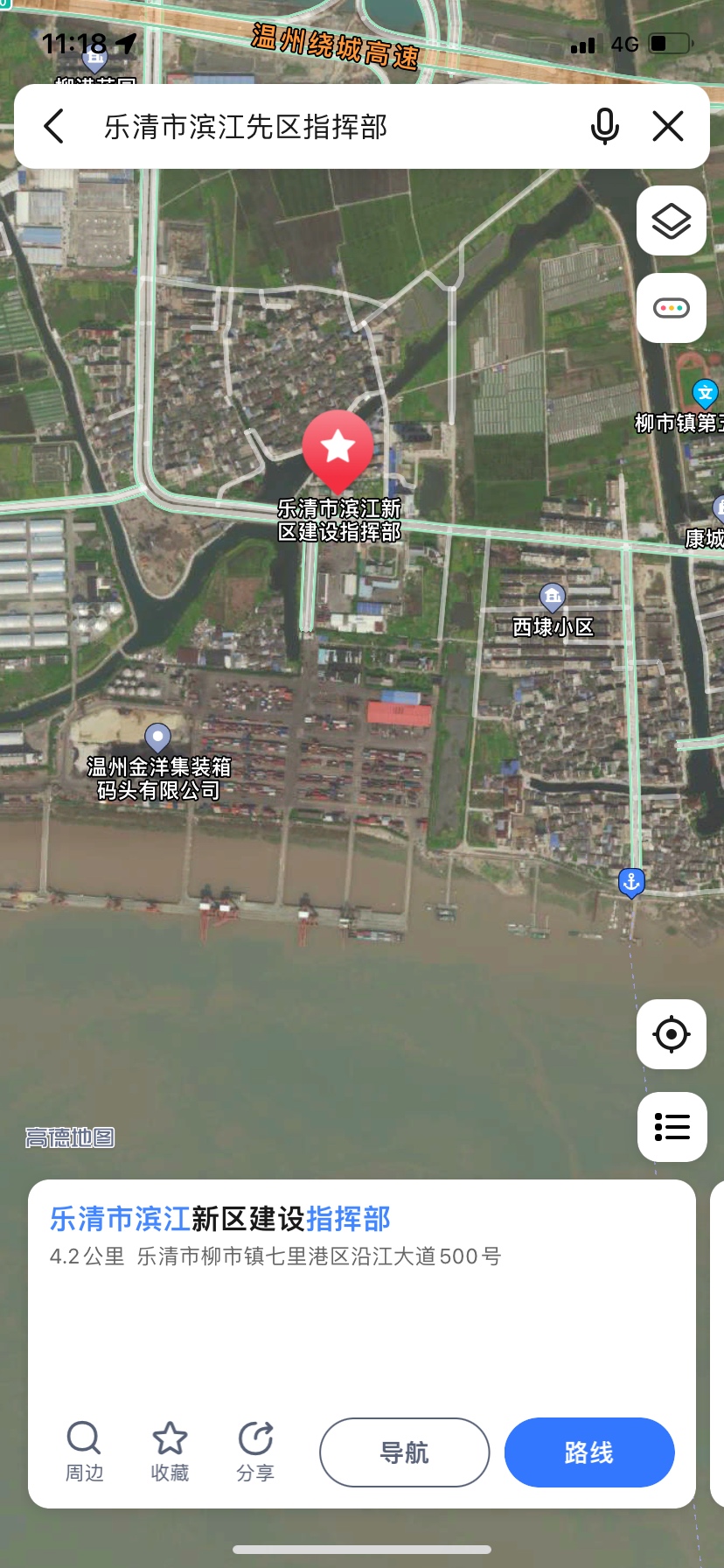Save this place with 收藏
The image size is (724, 1568).
(x=170, y=1452)
